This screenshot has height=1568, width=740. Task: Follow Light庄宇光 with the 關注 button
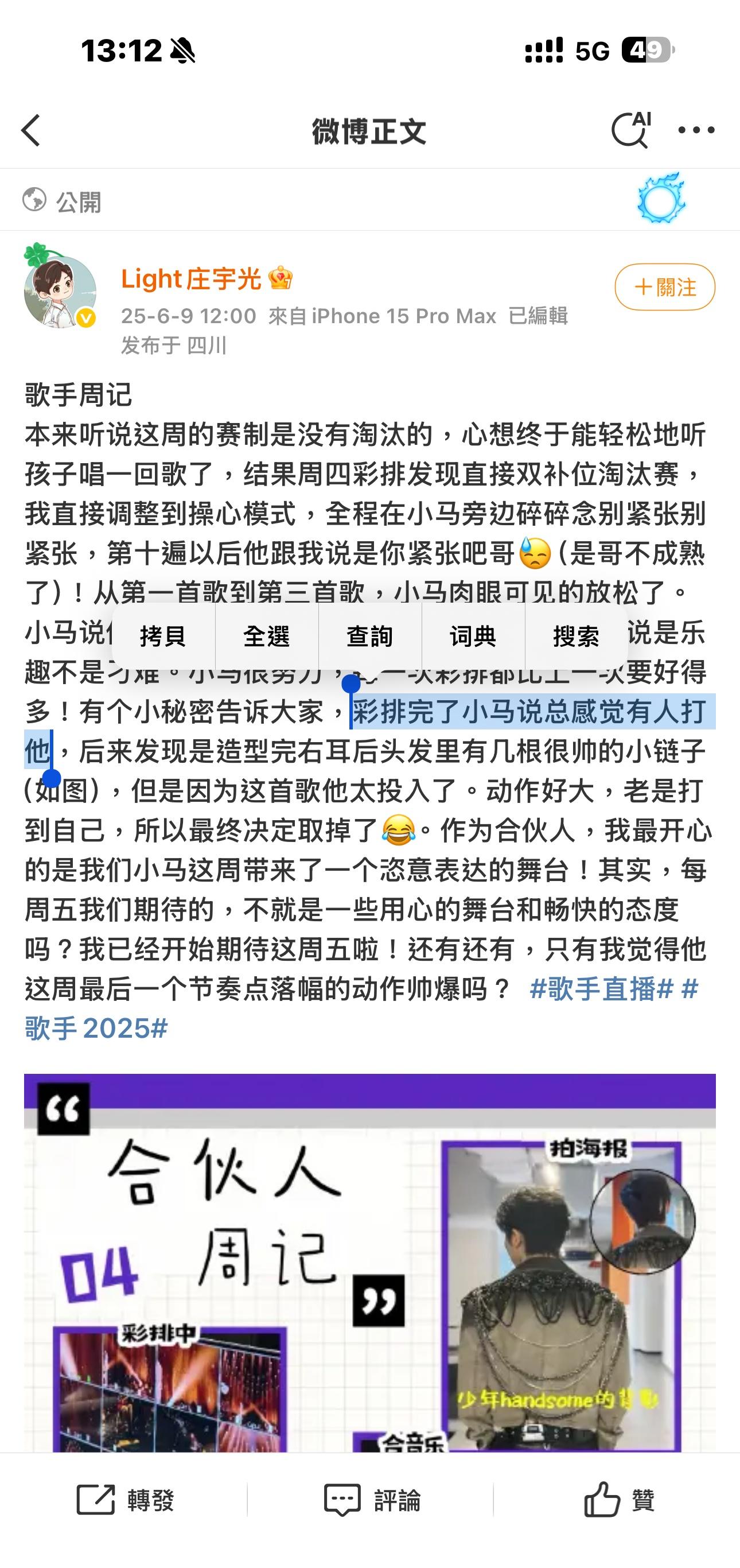coord(664,287)
